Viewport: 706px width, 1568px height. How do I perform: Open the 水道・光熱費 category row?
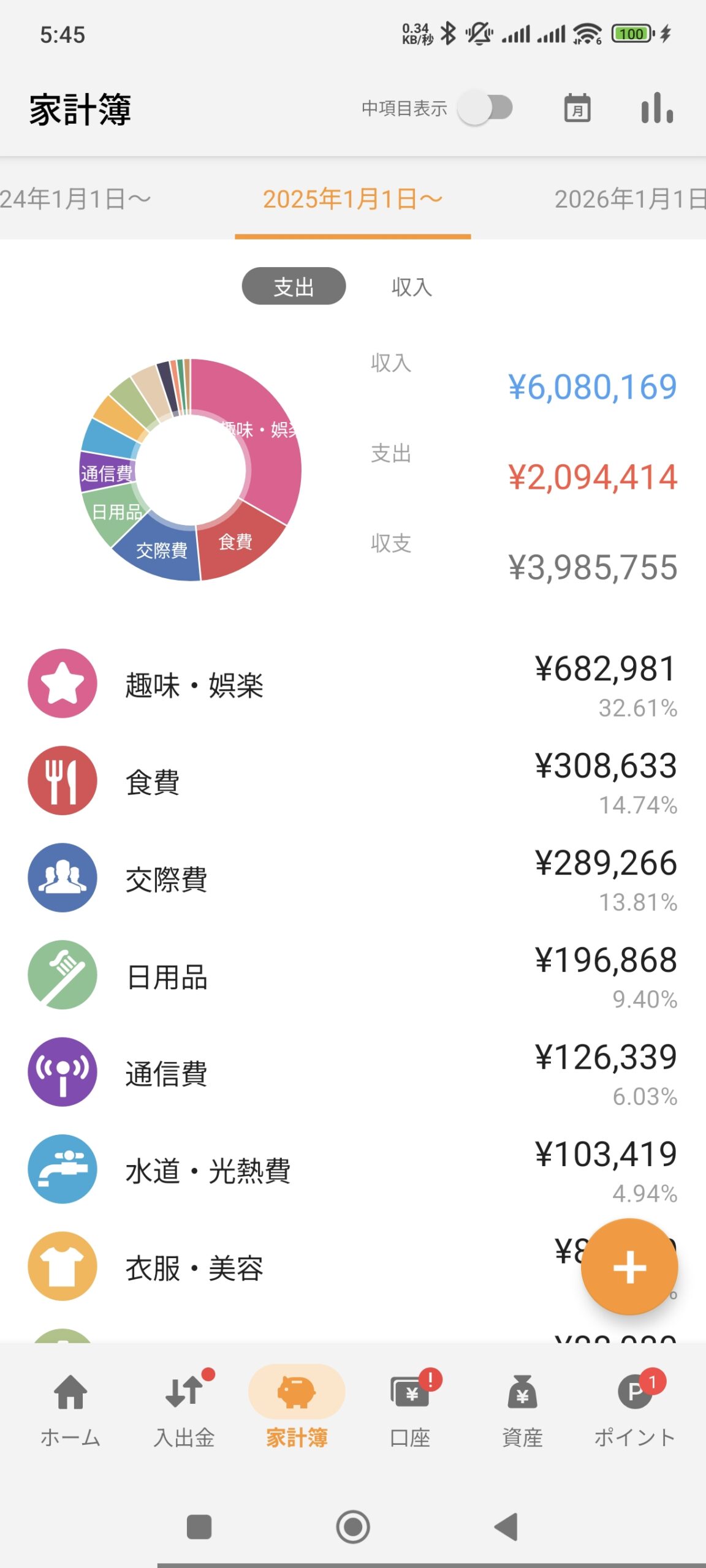tap(353, 1170)
